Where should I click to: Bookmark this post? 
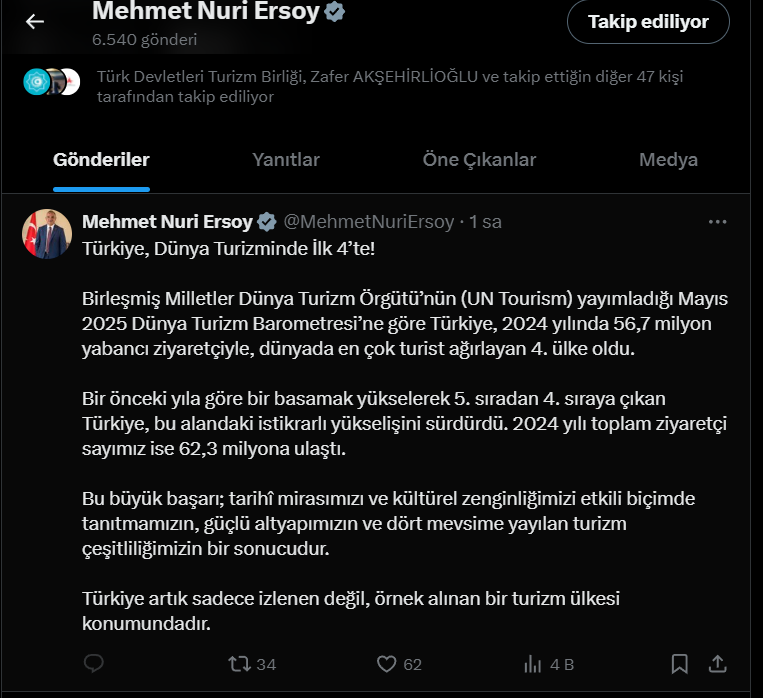[x=680, y=663]
